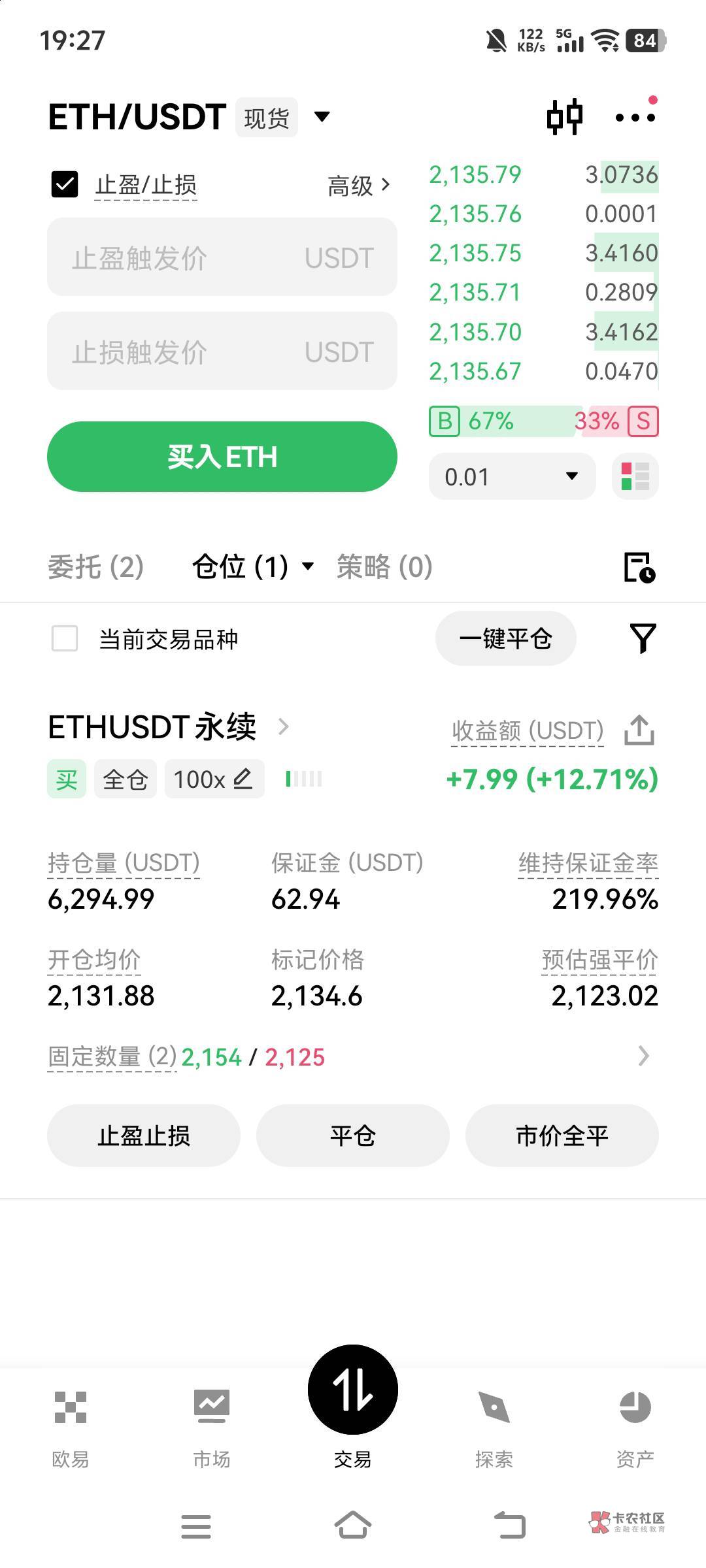
Task: Expand the ETH/USDT pair dropdown
Action: (322, 117)
